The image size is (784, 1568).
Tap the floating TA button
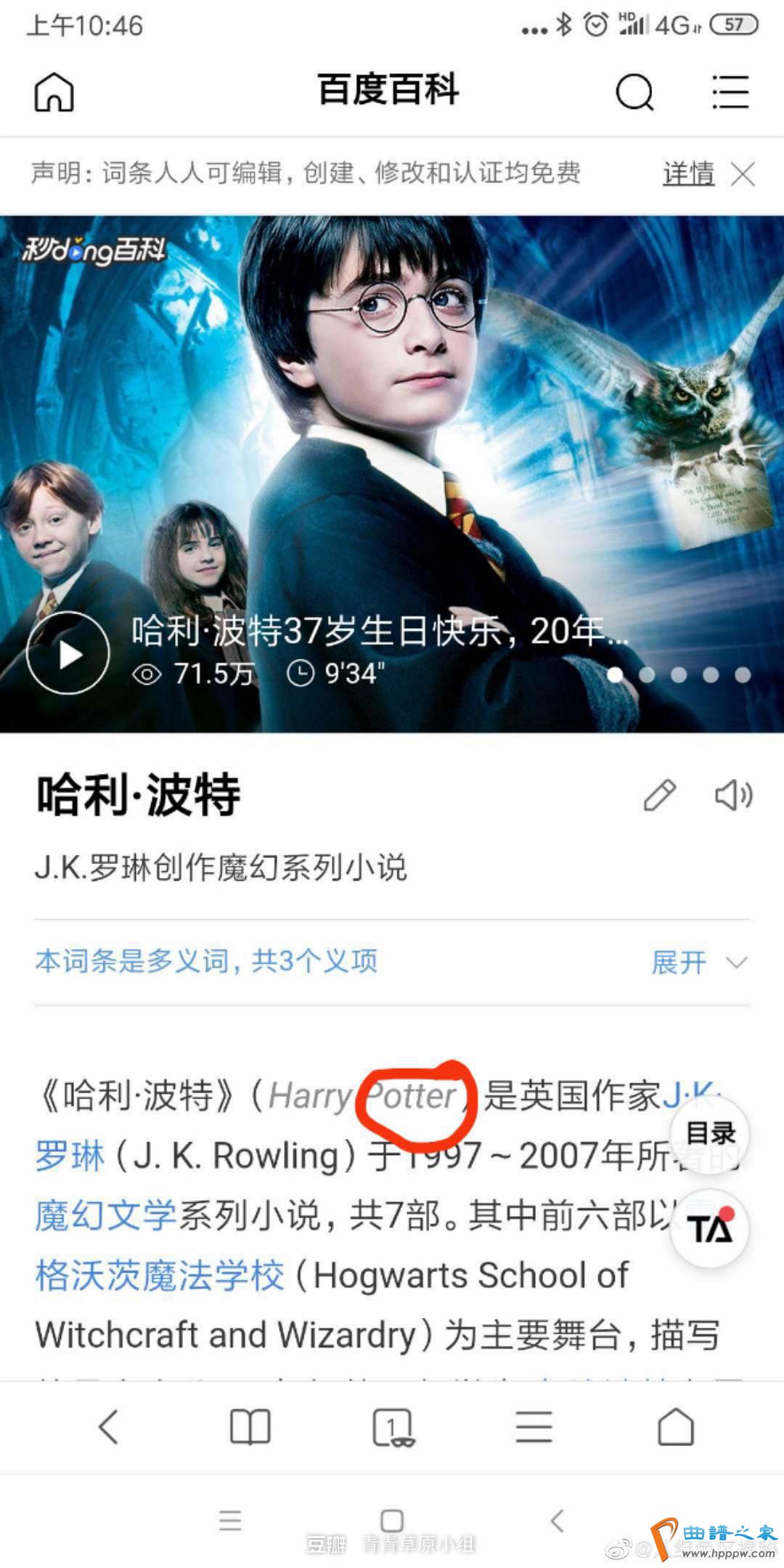tap(710, 1229)
